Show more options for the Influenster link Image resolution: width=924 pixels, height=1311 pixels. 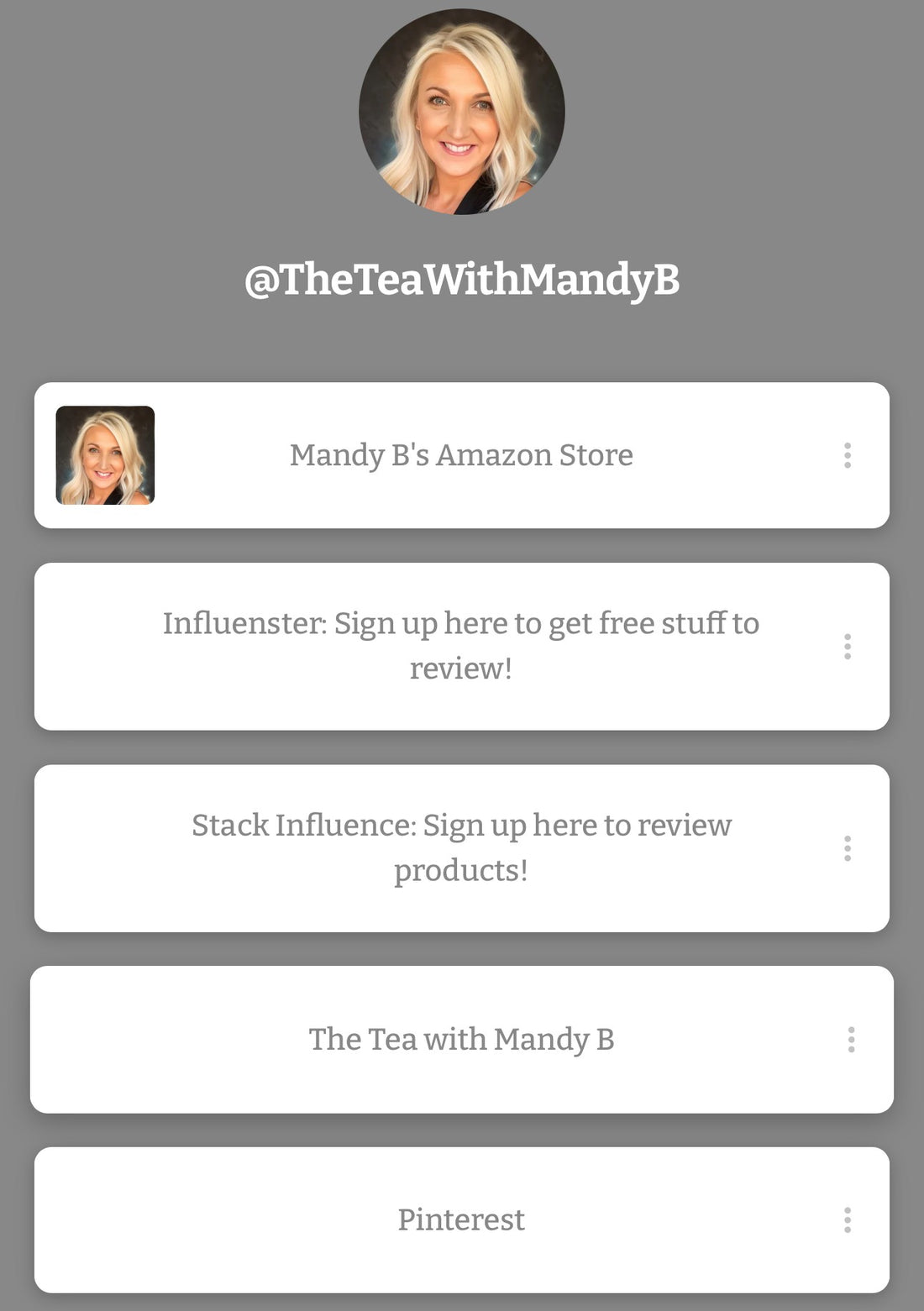point(848,647)
